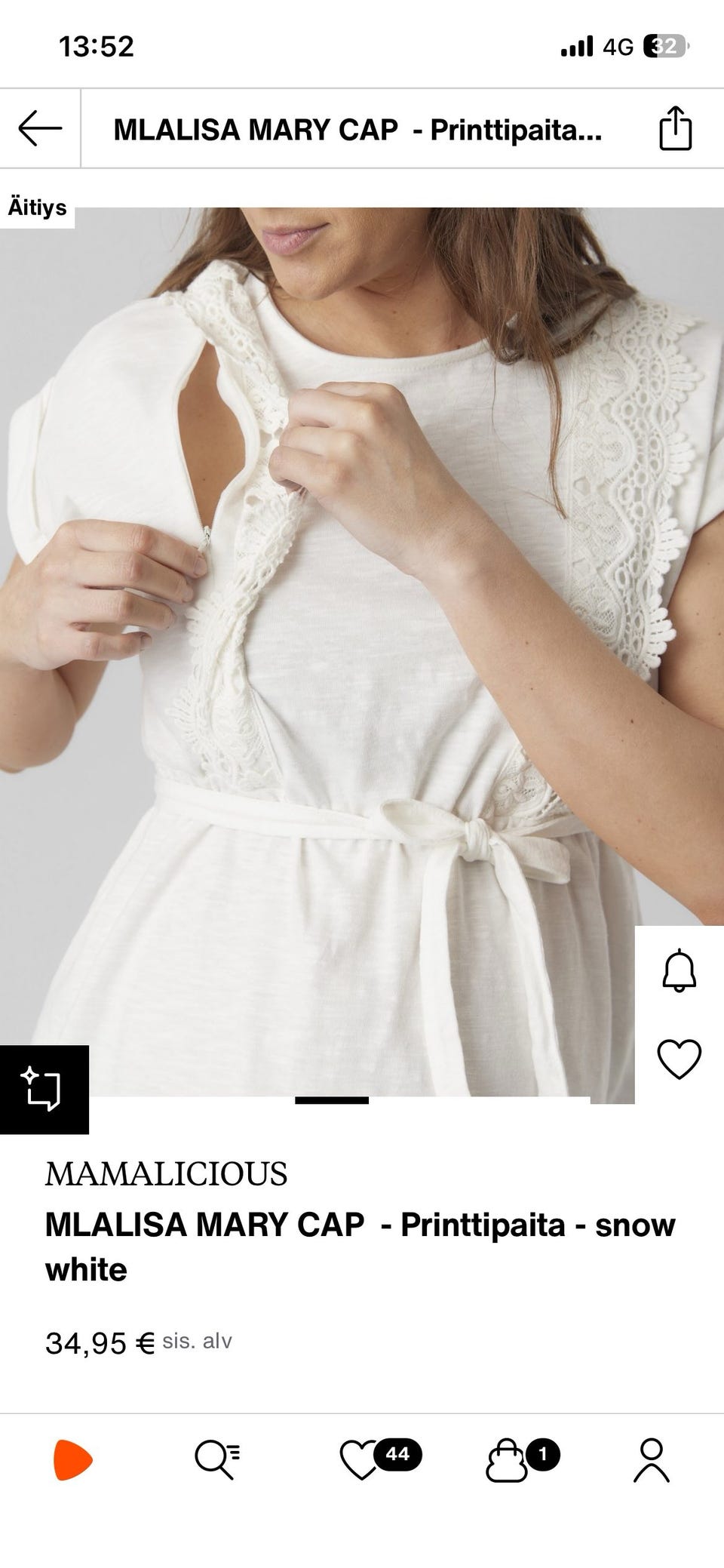Go to the Zalando home tab
Viewport: 724px width, 1568px height.
(x=73, y=1459)
